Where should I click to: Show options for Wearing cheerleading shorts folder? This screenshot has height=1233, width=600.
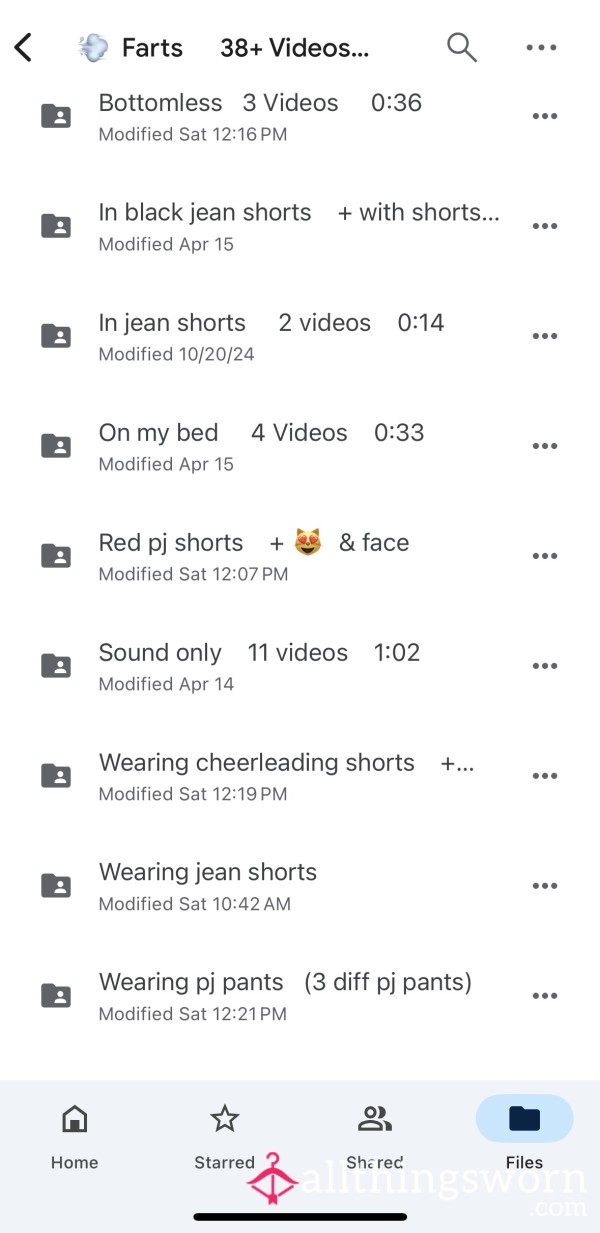click(x=545, y=776)
